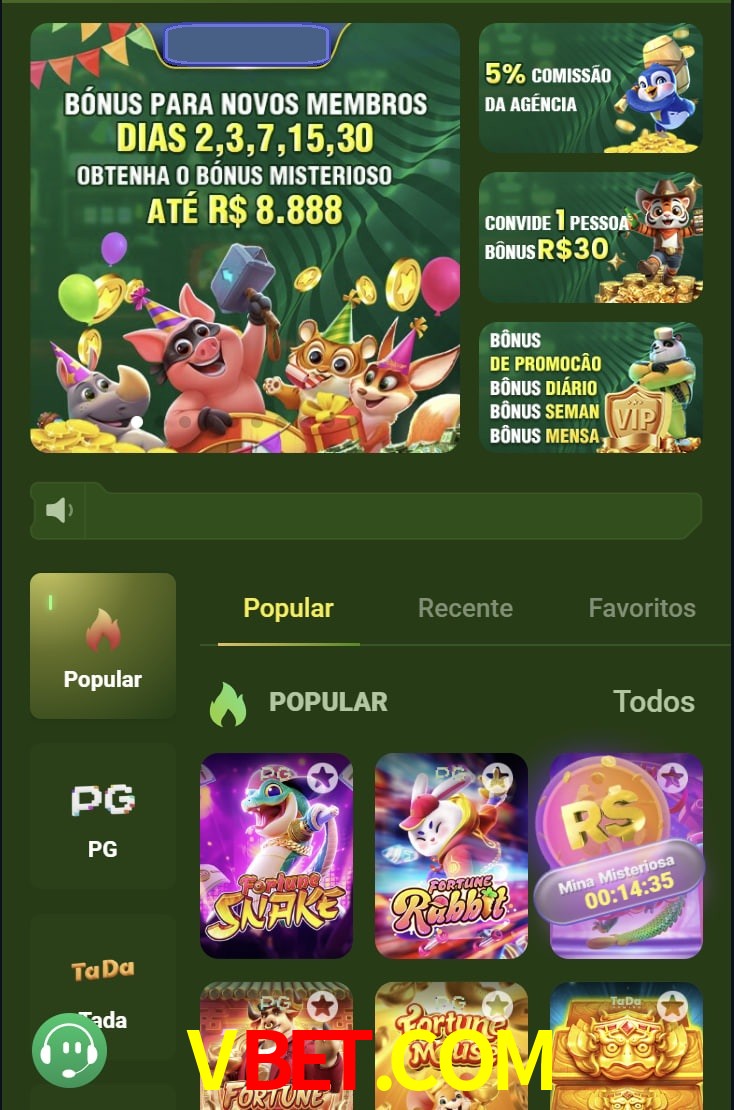Switch to the Recente tab
The image size is (734, 1110).
coord(465,607)
